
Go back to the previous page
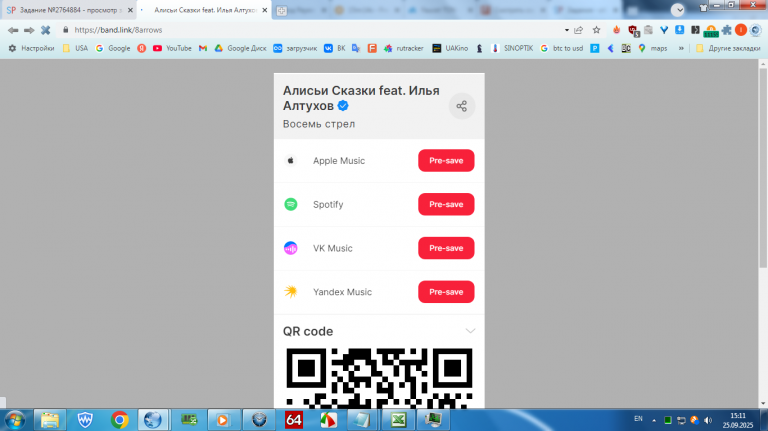(x=13, y=30)
